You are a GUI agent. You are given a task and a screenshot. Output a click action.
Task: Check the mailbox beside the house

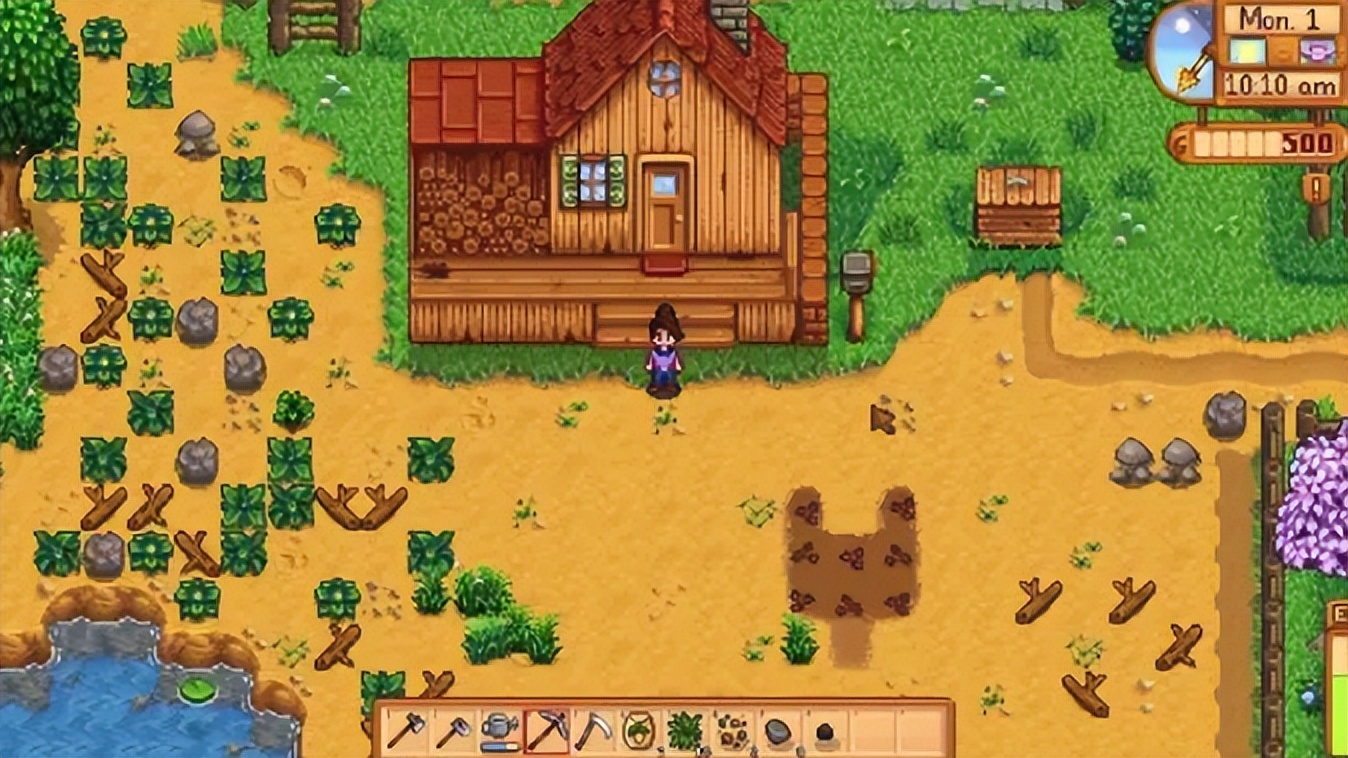856,275
